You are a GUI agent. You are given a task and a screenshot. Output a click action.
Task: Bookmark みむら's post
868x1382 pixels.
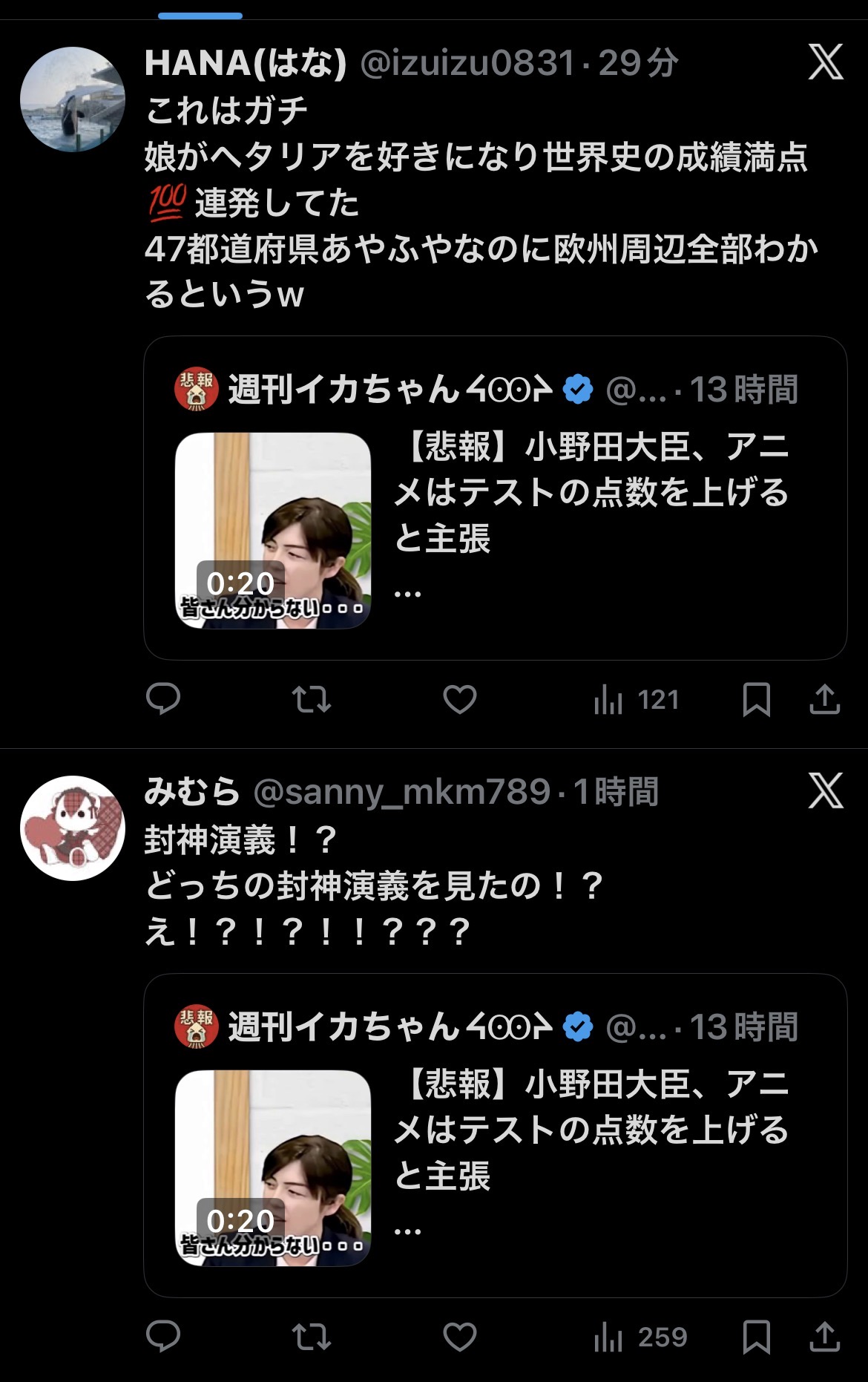click(756, 1337)
